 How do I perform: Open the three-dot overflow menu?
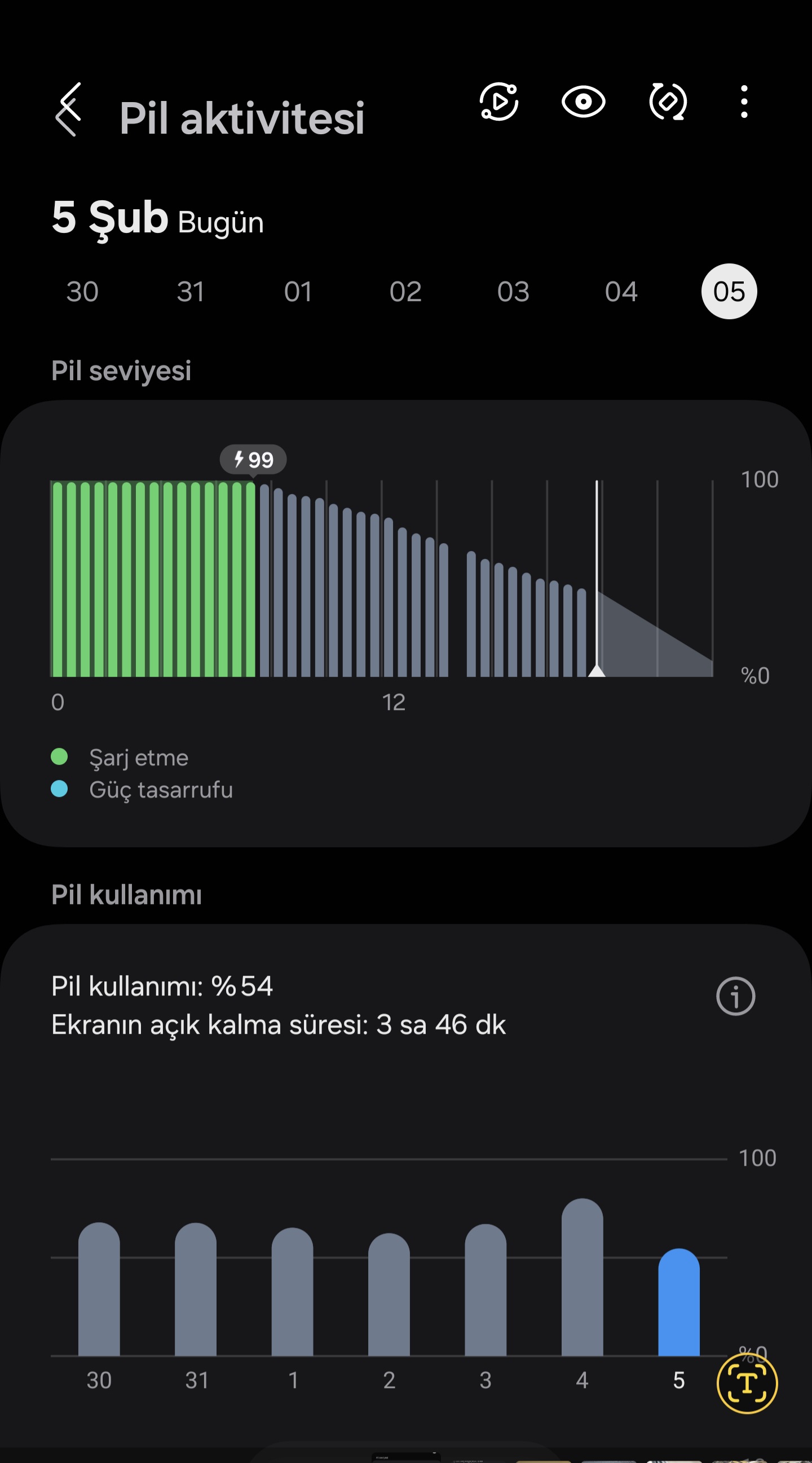click(744, 102)
